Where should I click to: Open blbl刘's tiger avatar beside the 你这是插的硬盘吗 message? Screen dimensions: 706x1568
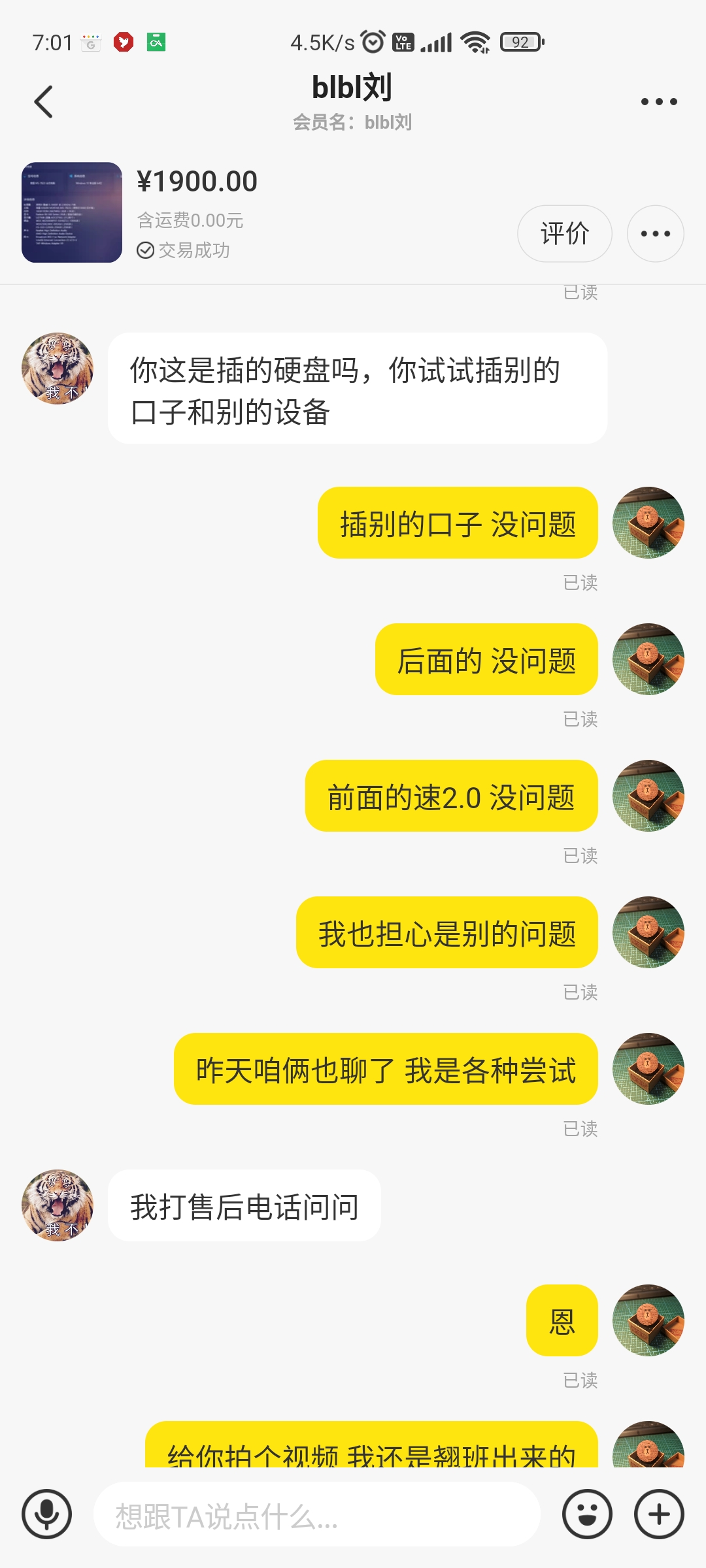point(58,368)
